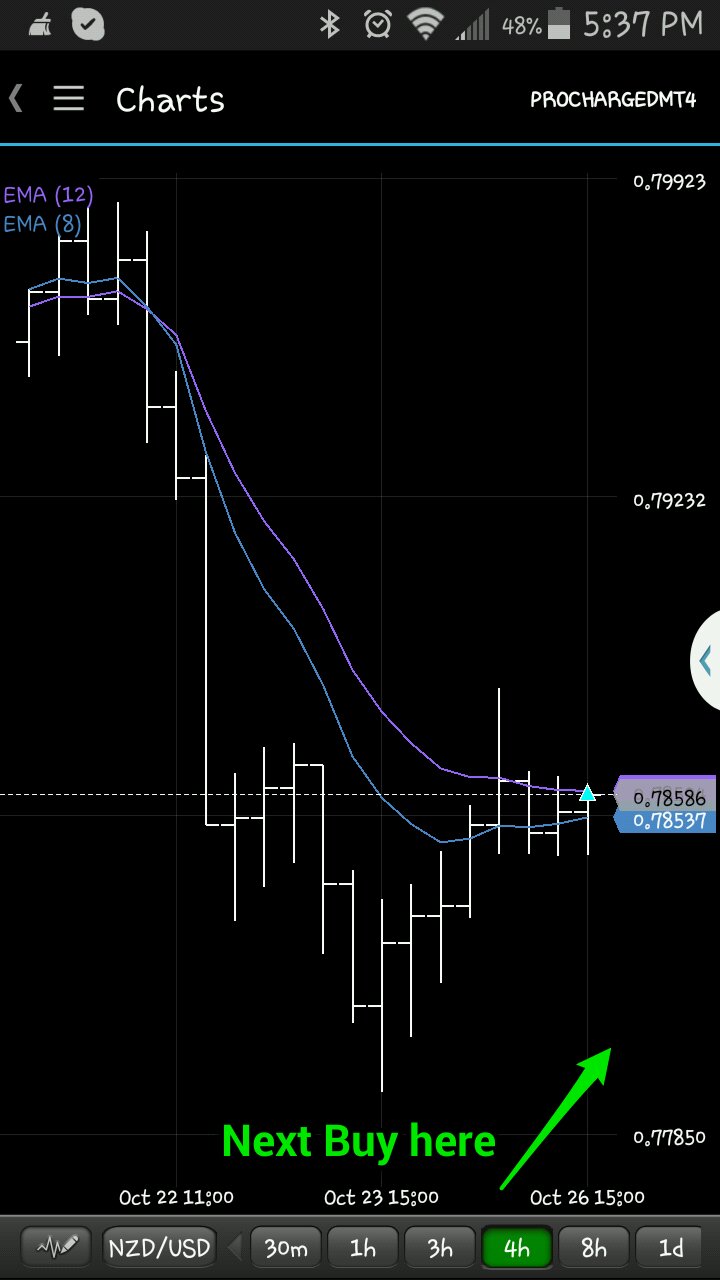Open the hamburger menu next to Charts
Screen dimensions: 720x1280
pyautogui.click(x=67, y=97)
